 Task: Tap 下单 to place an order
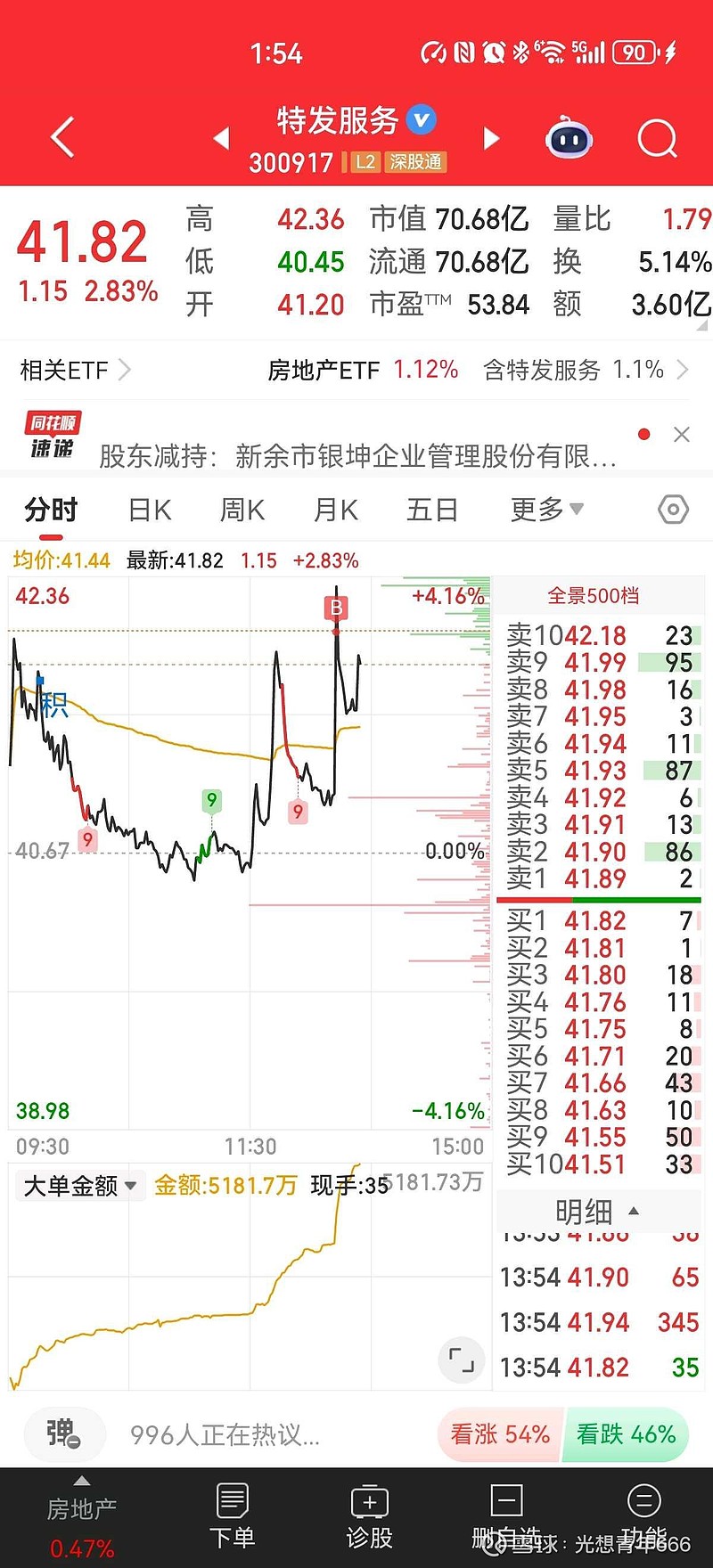pos(232,1517)
